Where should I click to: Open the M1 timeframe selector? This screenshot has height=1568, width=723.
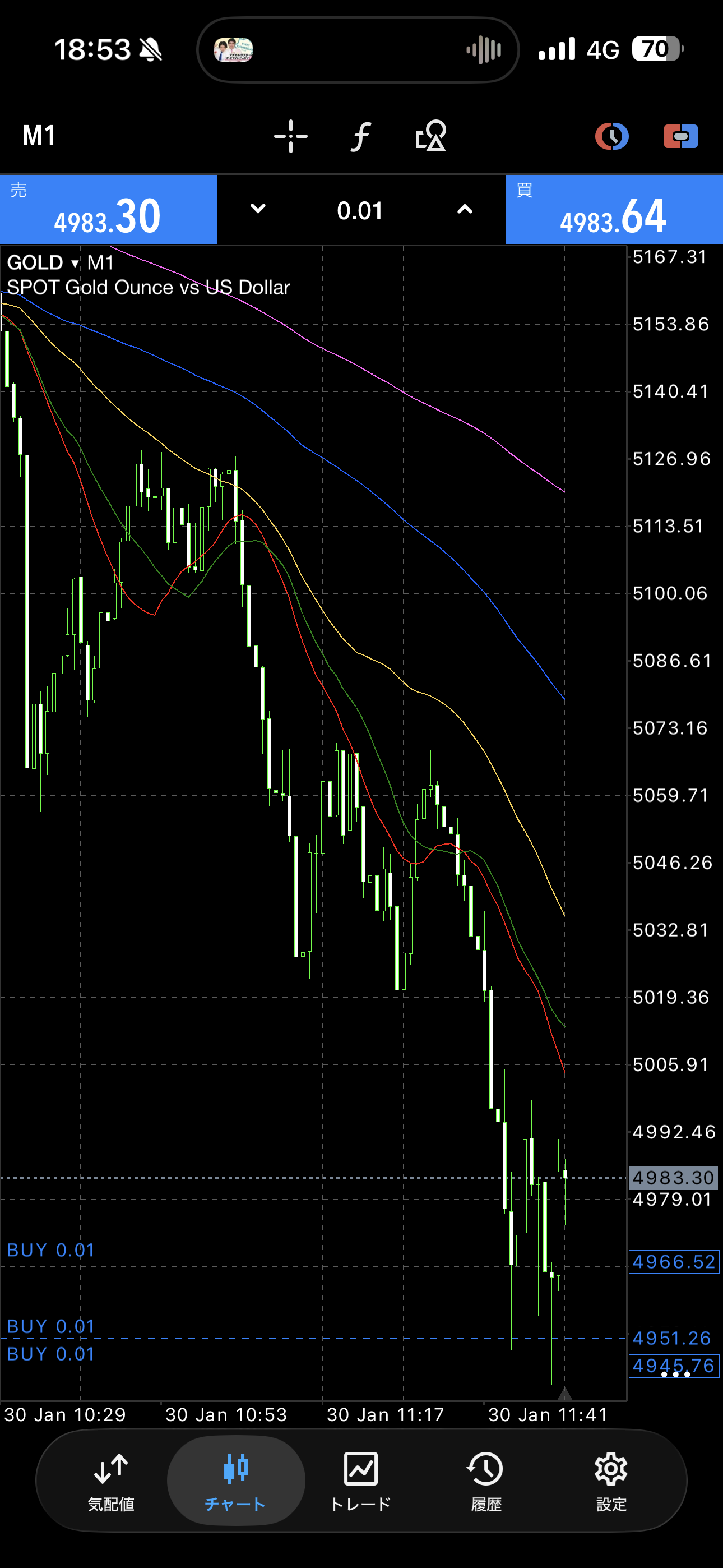click(x=39, y=135)
